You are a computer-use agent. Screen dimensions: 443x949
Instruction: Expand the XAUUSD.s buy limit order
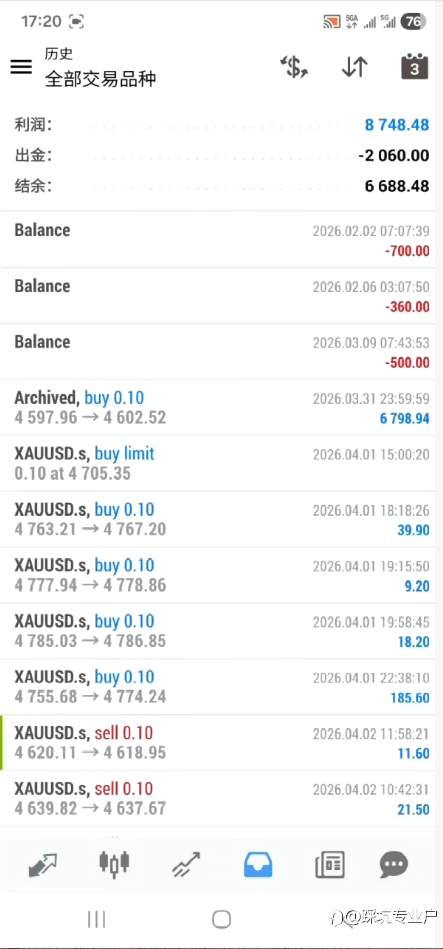coord(222,464)
